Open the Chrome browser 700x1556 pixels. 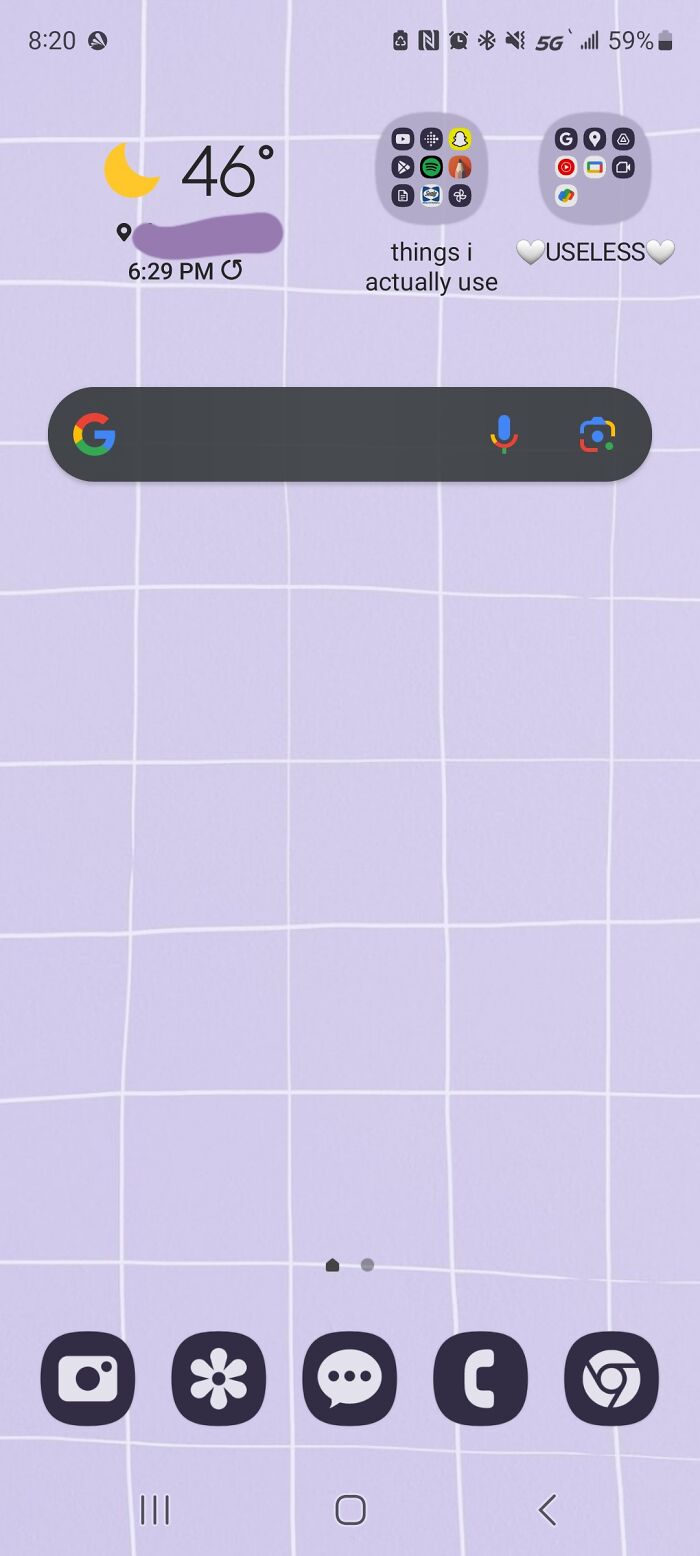pos(611,1379)
